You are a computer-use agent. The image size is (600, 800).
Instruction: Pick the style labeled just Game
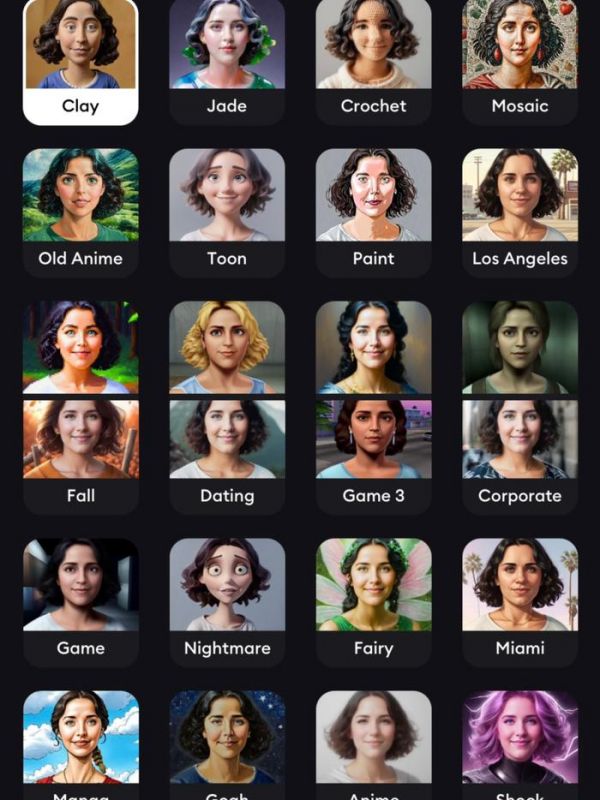click(x=80, y=602)
